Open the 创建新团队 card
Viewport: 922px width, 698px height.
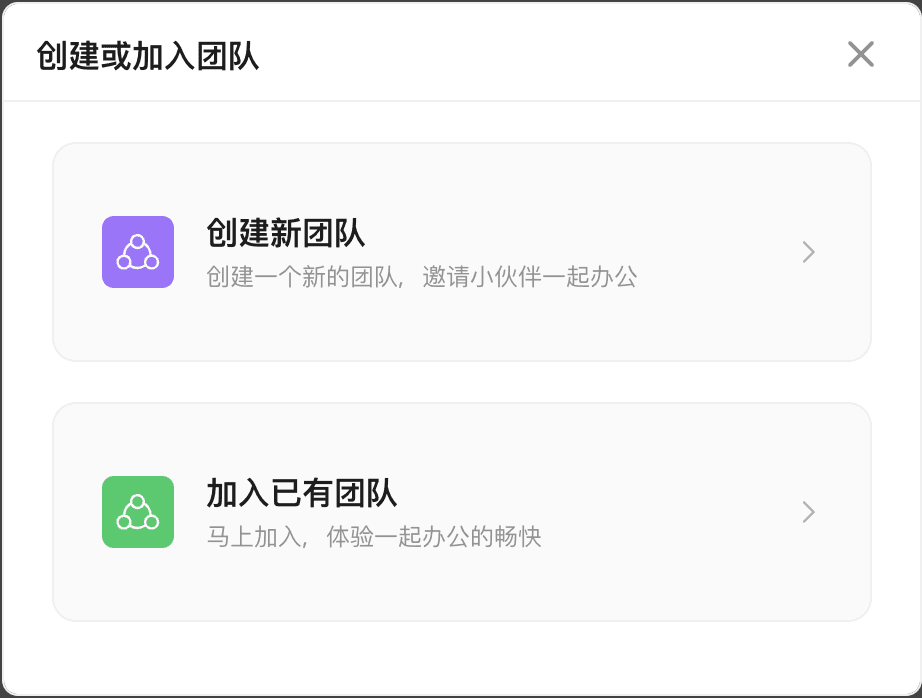pyautogui.click(x=461, y=252)
